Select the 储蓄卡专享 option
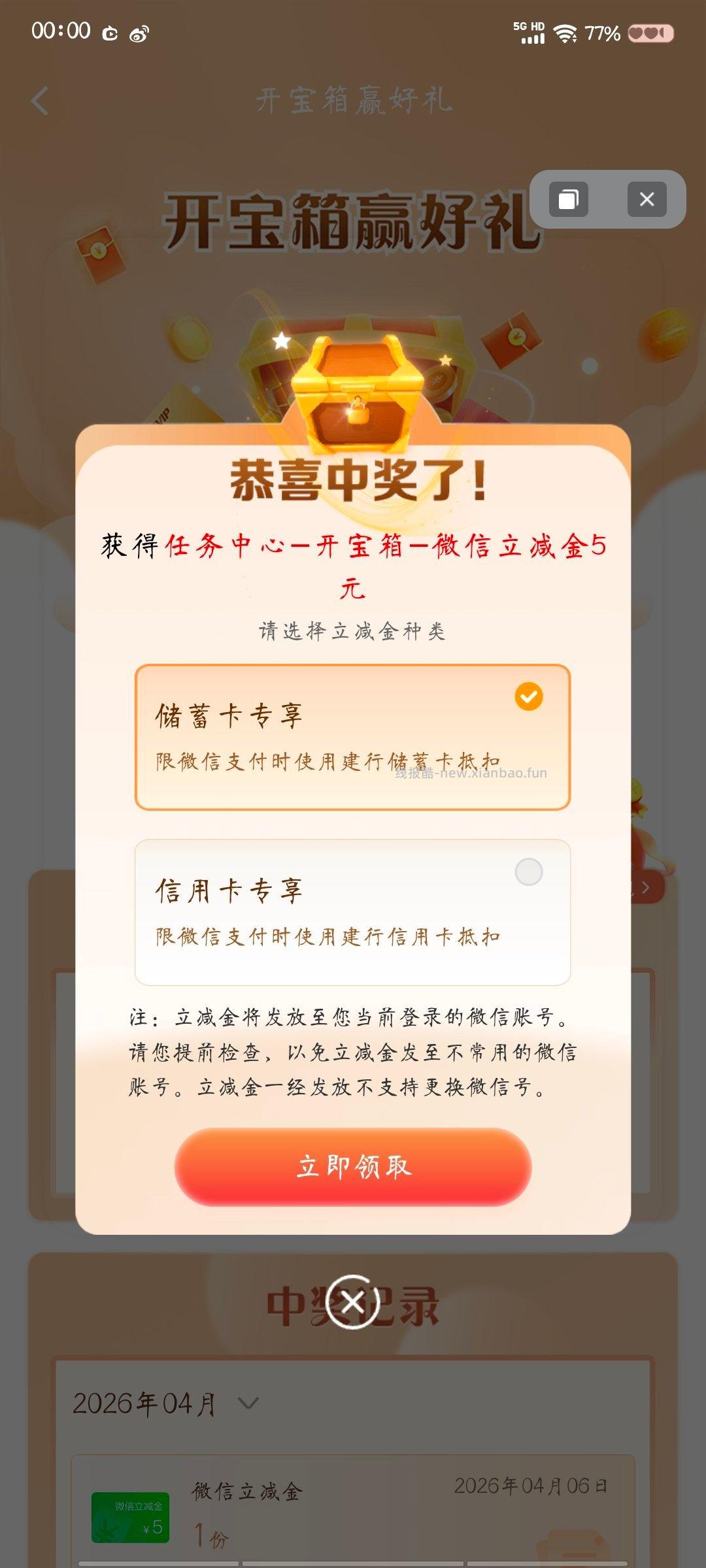The width and height of the screenshot is (706, 1568). tap(353, 738)
